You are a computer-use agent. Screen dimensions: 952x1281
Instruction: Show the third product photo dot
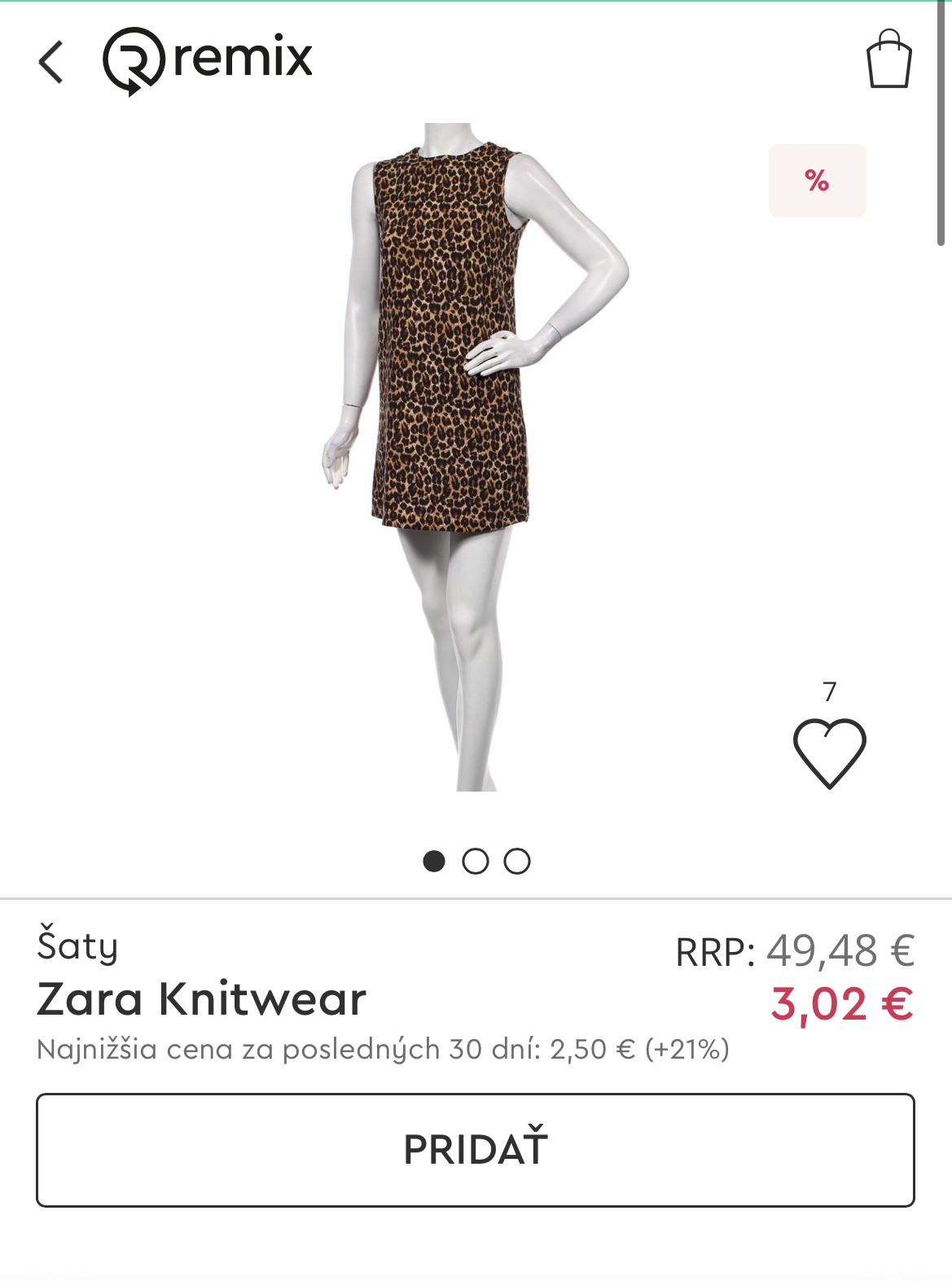(x=517, y=861)
